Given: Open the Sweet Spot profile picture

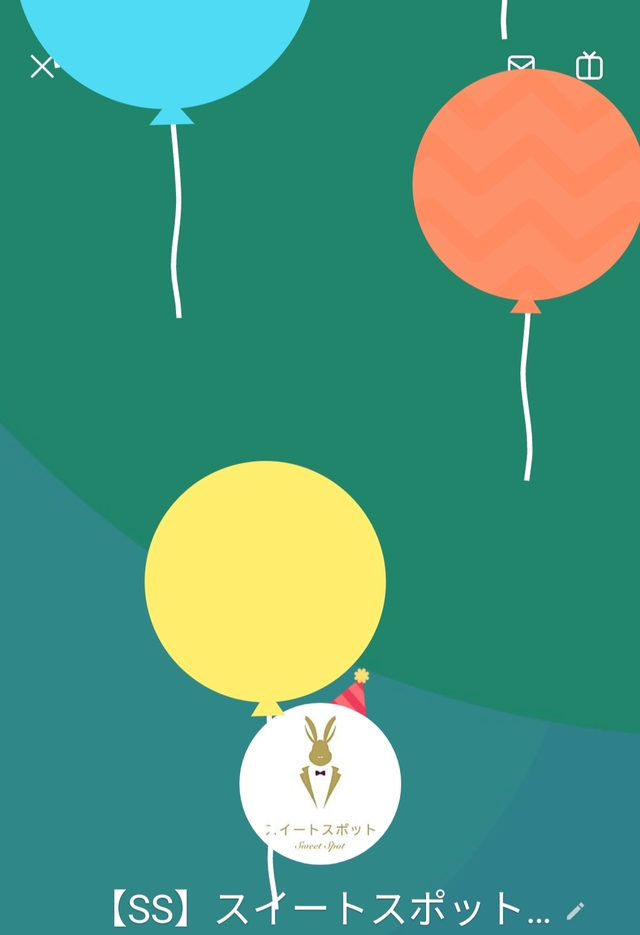Looking at the screenshot, I should pyautogui.click(x=320, y=783).
